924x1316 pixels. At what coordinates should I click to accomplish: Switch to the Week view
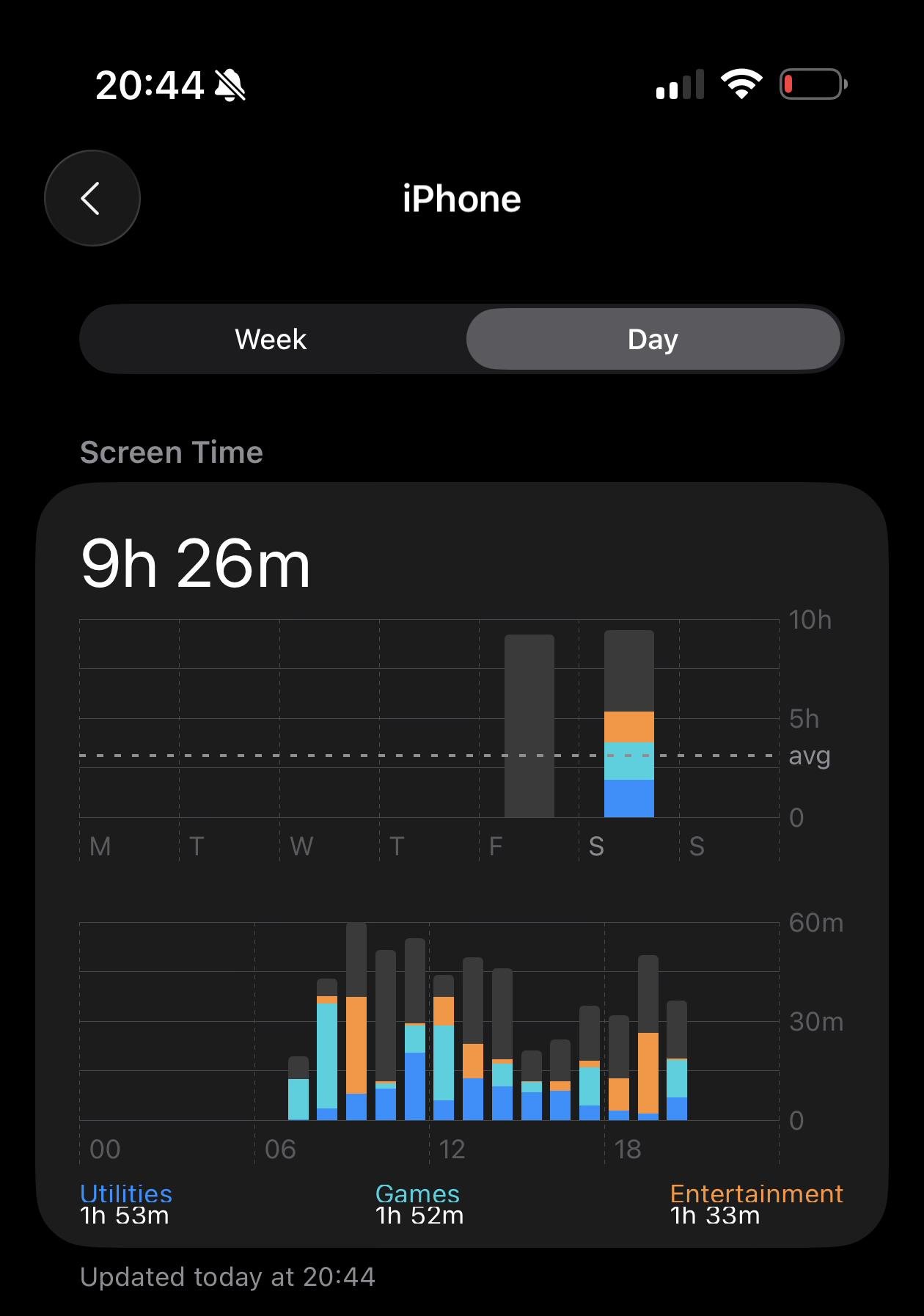(x=271, y=340)
